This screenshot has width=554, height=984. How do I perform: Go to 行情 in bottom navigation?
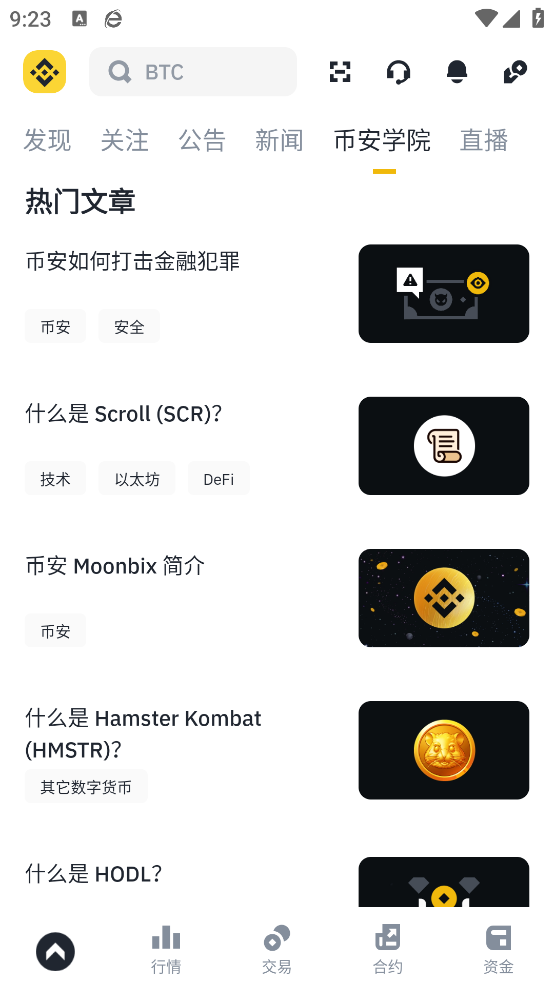click(166, 950)
